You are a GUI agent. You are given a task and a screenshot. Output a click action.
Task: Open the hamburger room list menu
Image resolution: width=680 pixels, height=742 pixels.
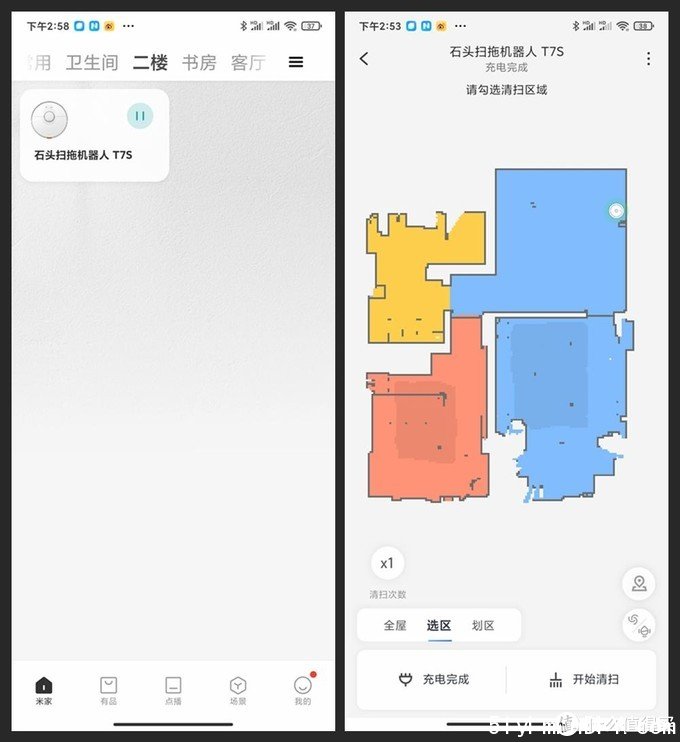click(x=296, y=62)
